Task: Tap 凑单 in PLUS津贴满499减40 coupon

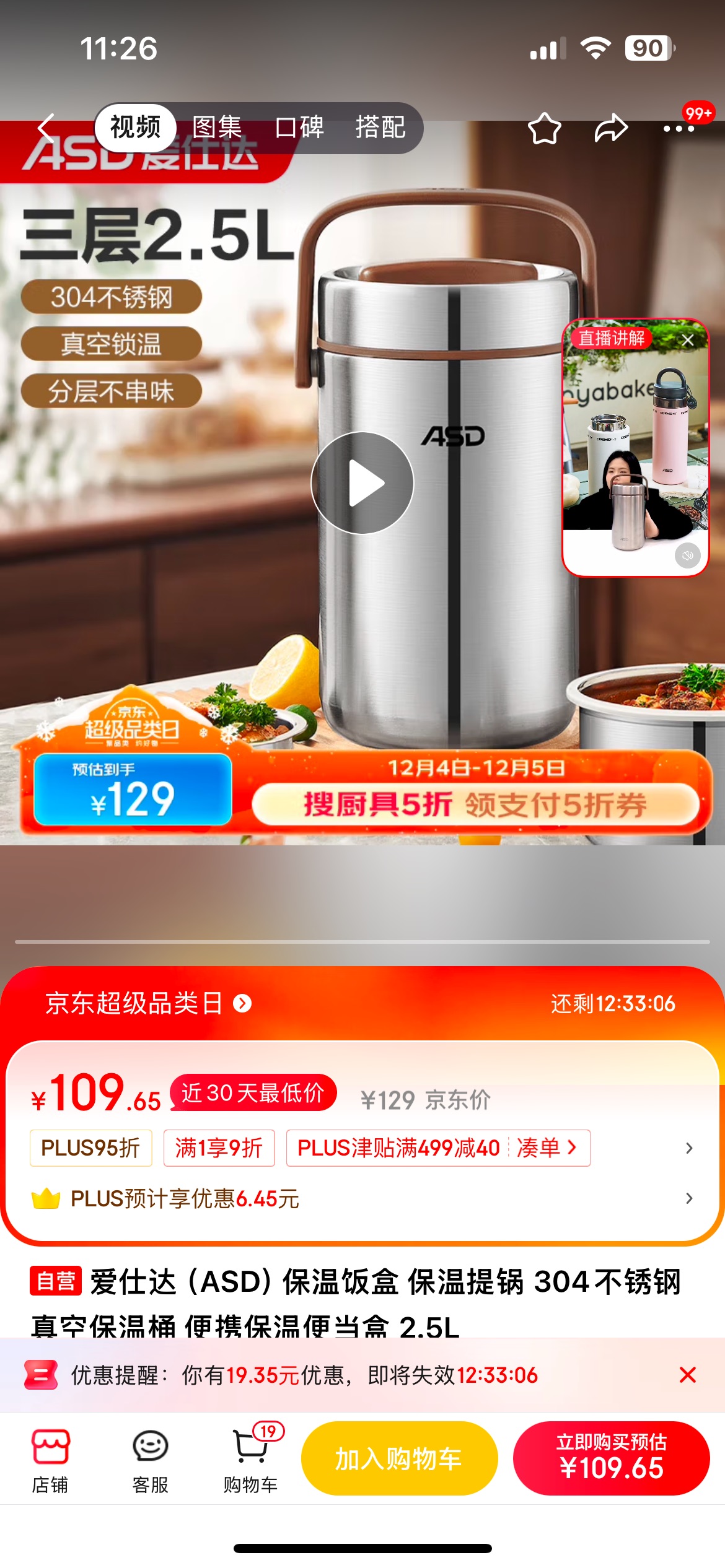Action: pyautogui.click(x=547, y=1148)
